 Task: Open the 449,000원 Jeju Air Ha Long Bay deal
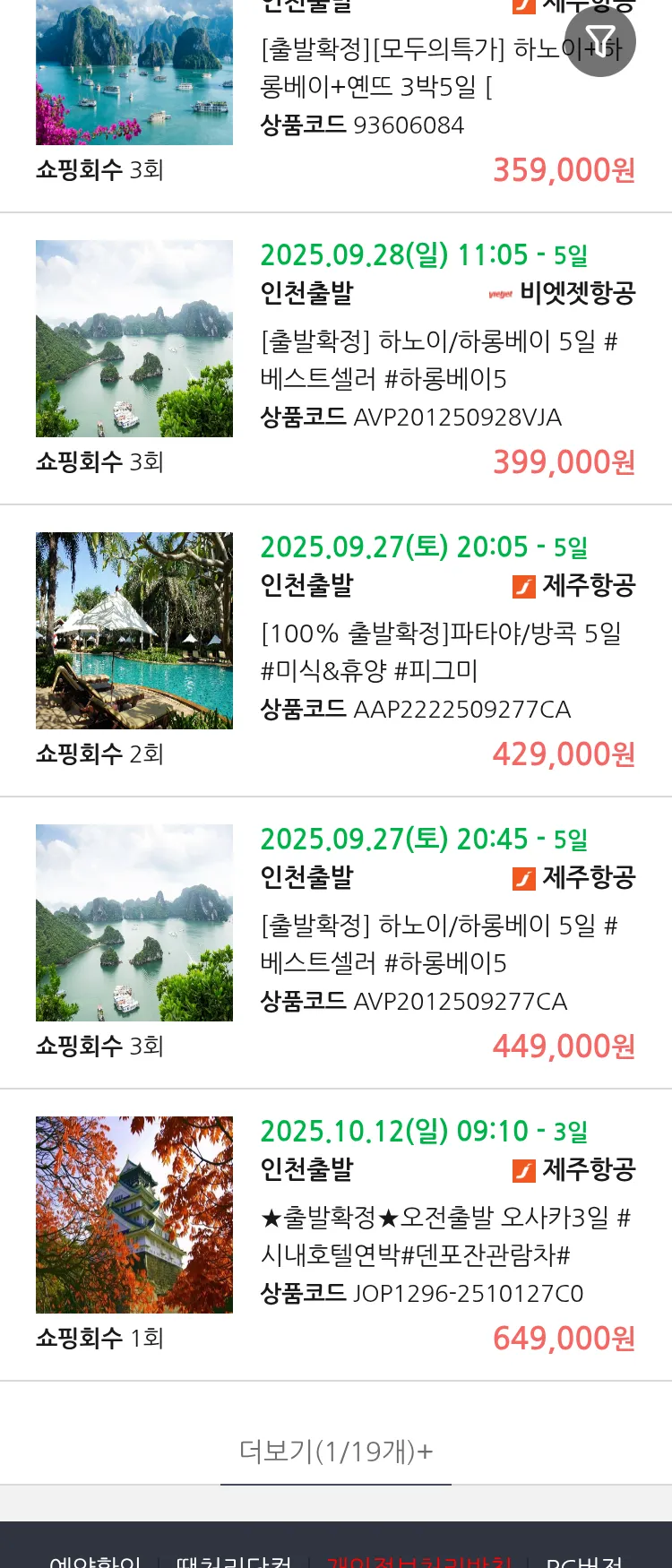(x=439, y=943)
